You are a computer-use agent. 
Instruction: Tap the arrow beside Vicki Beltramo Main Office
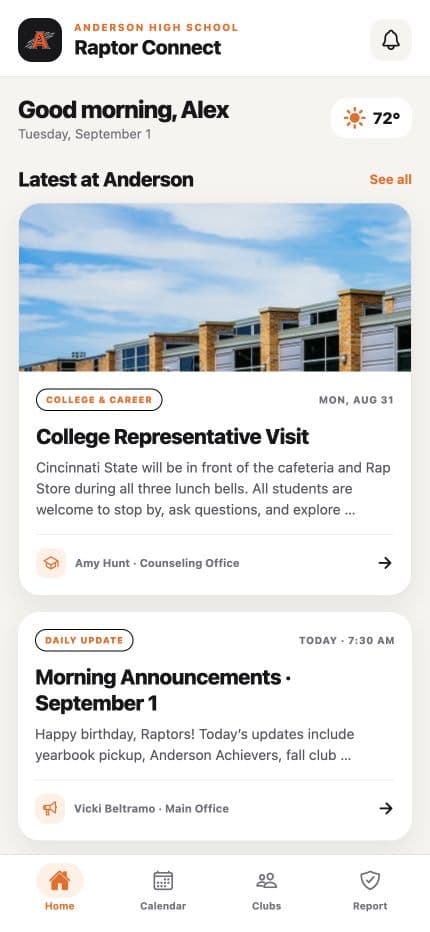386,808
